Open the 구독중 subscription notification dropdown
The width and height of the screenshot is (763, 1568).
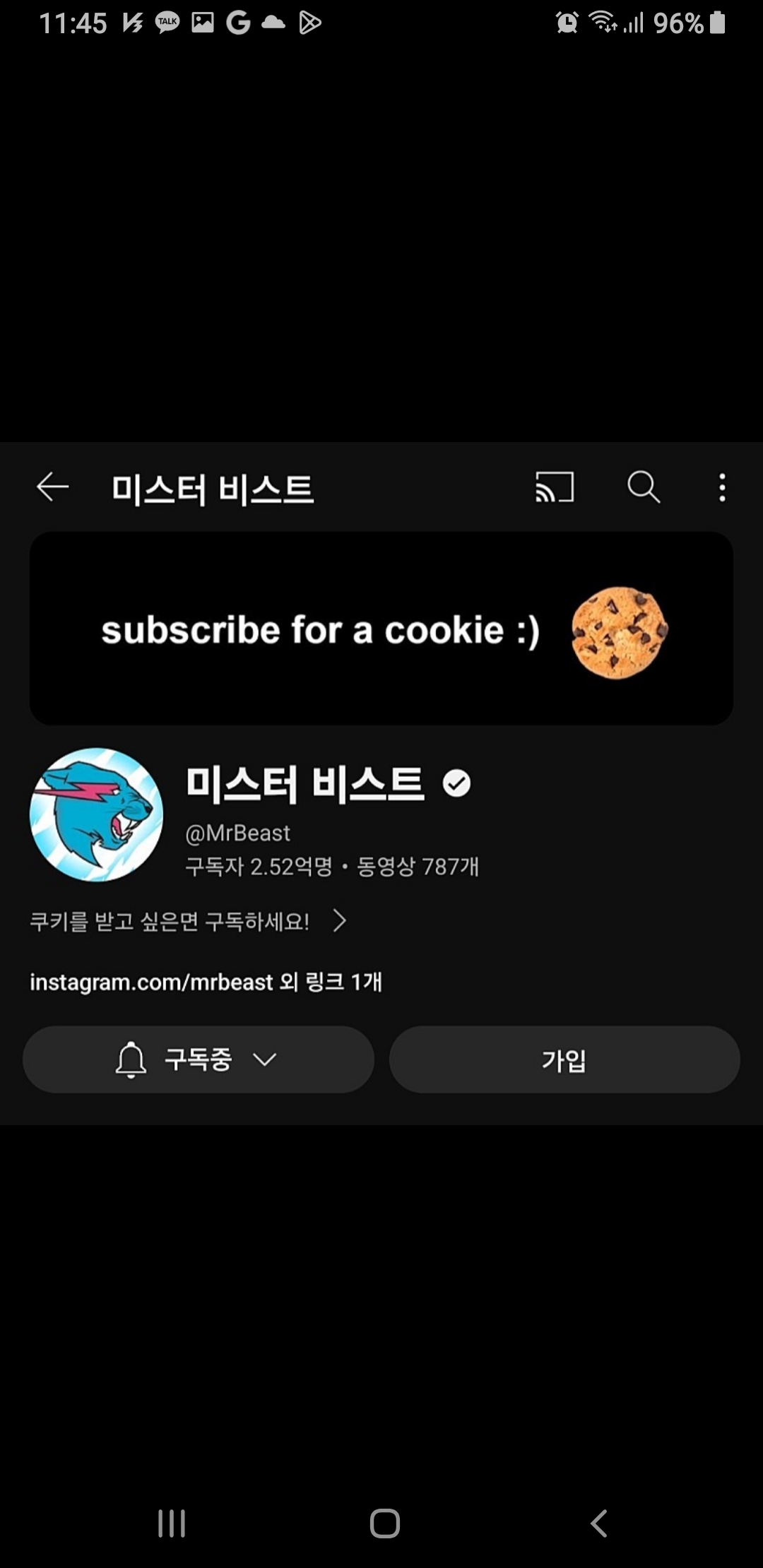(198, 1059)
